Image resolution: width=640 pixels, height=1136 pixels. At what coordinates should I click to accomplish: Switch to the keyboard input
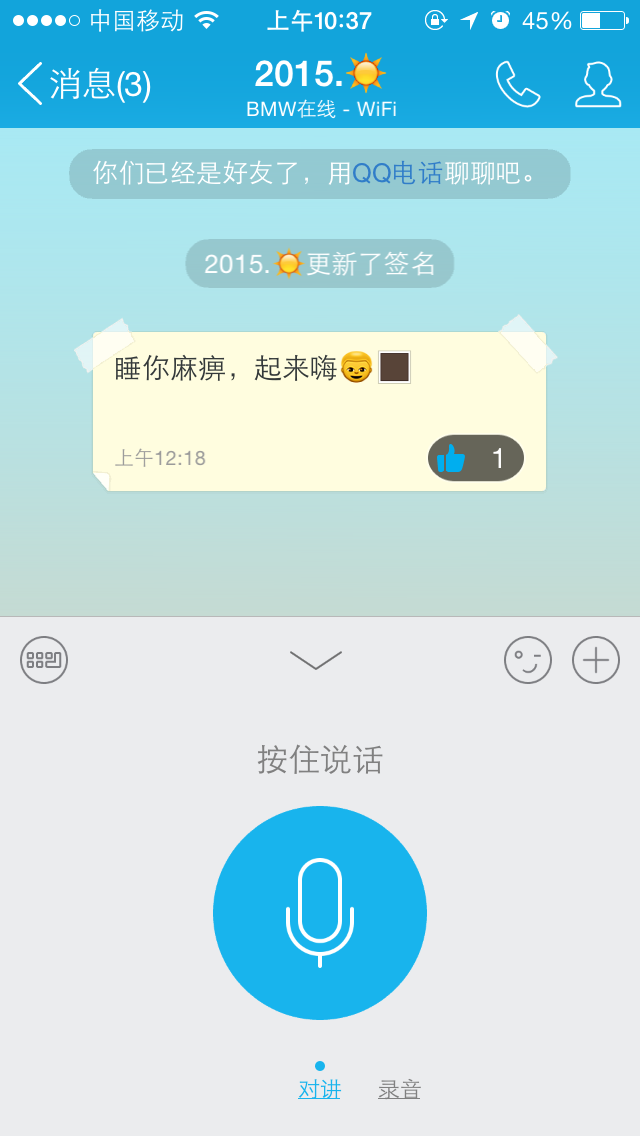pos(43,660)
